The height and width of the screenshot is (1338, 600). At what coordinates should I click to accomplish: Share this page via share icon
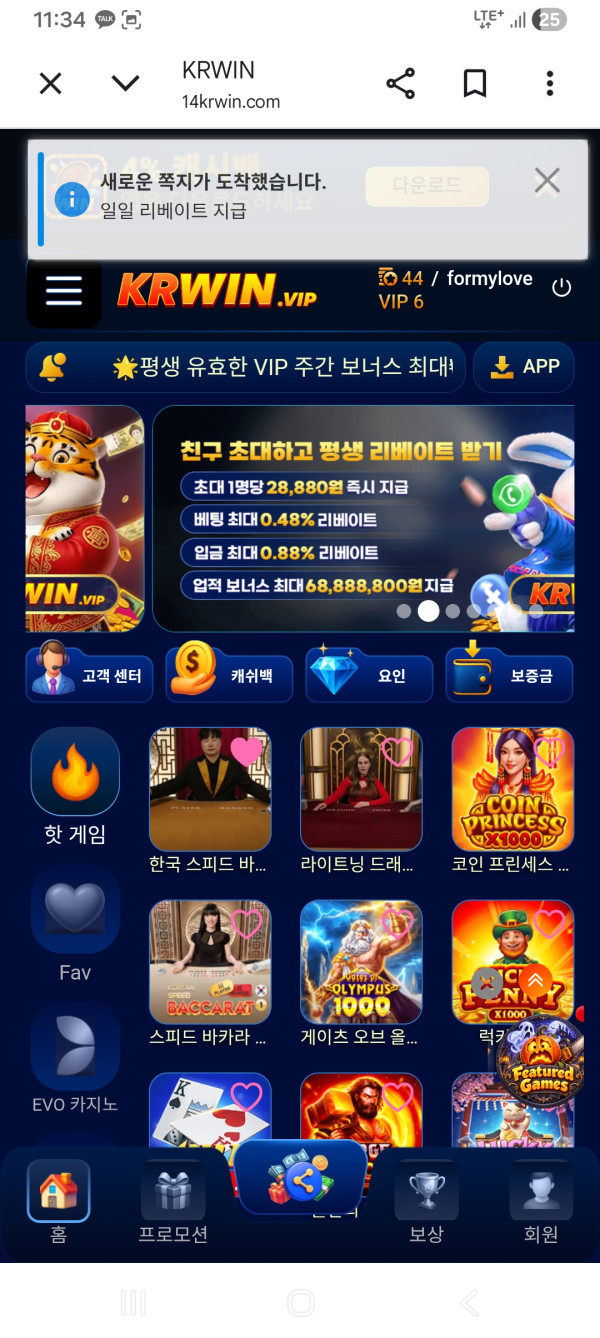click(400, 84)
